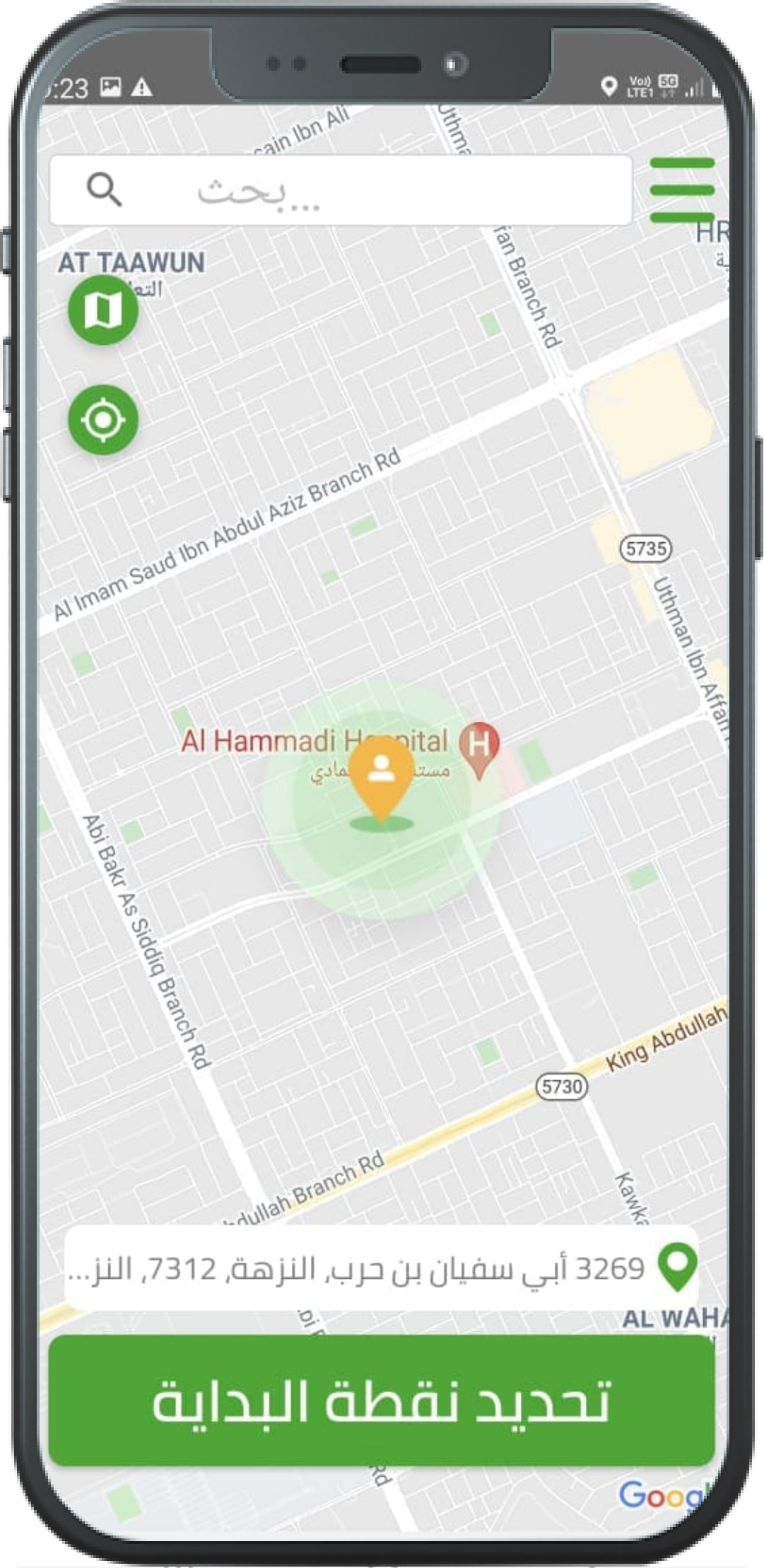Open the address bar showing 3269 أبي سفيان
Image resolution: width=764 pixels, height=1568 pixels.
point(382,1268)
